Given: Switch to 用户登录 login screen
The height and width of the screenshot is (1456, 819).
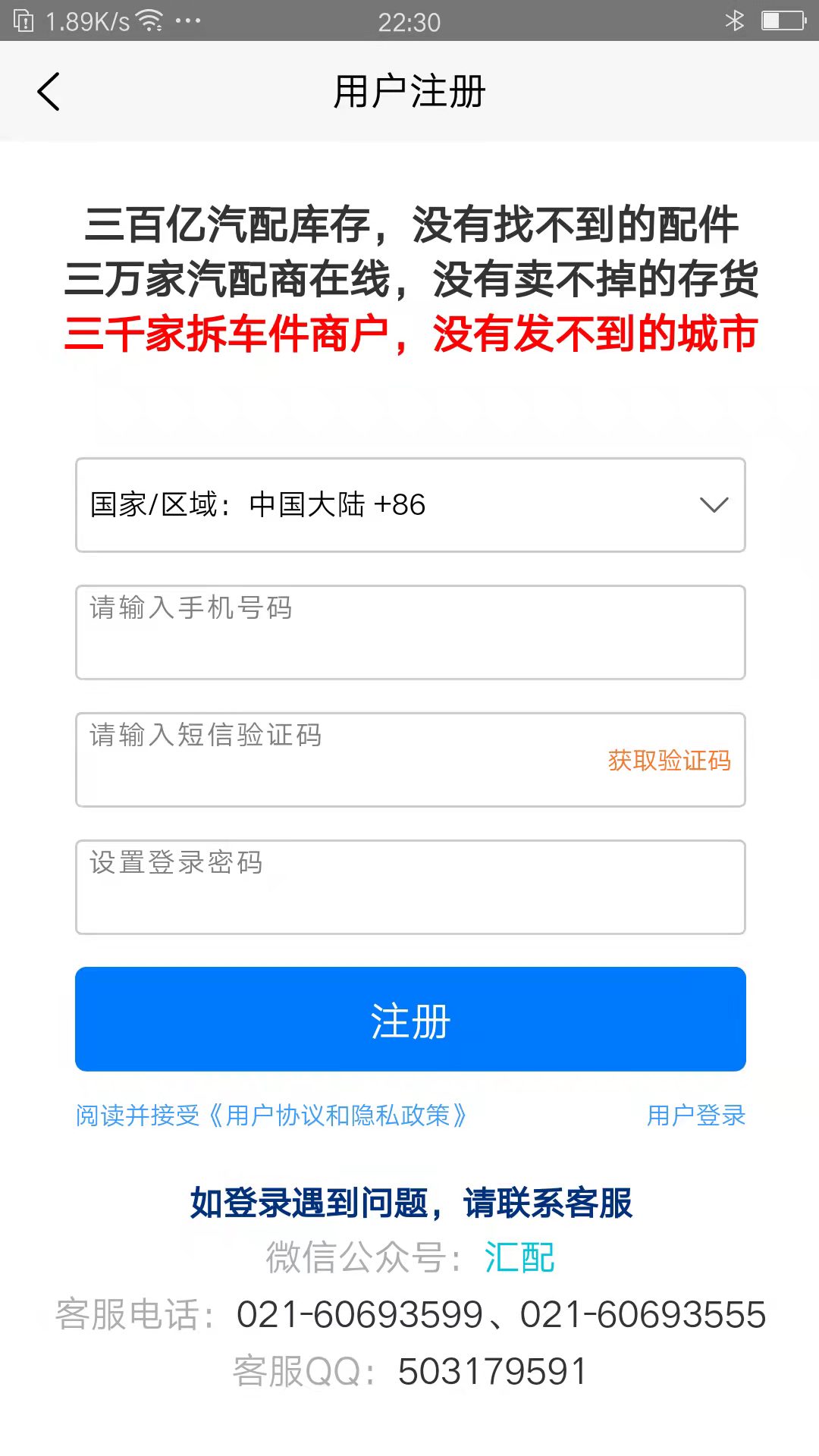Looking at the screenshot, I should (695, 1116).
